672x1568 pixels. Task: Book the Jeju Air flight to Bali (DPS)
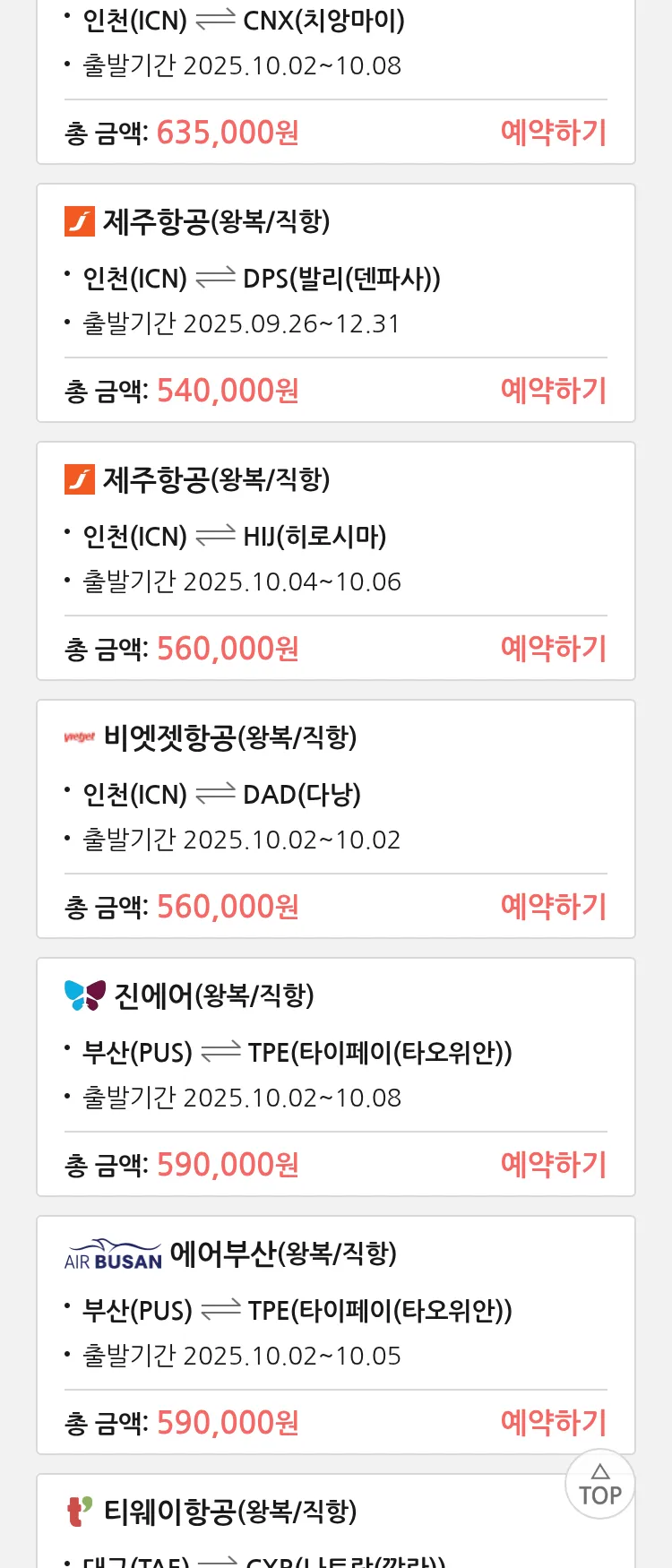point(553,391)
